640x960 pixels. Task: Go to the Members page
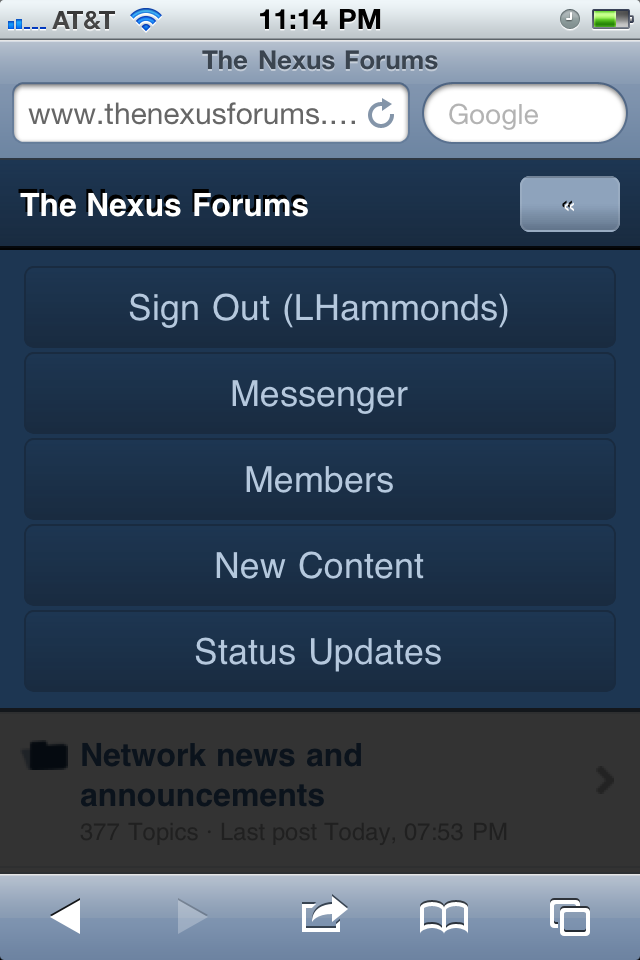coord(319,480)
